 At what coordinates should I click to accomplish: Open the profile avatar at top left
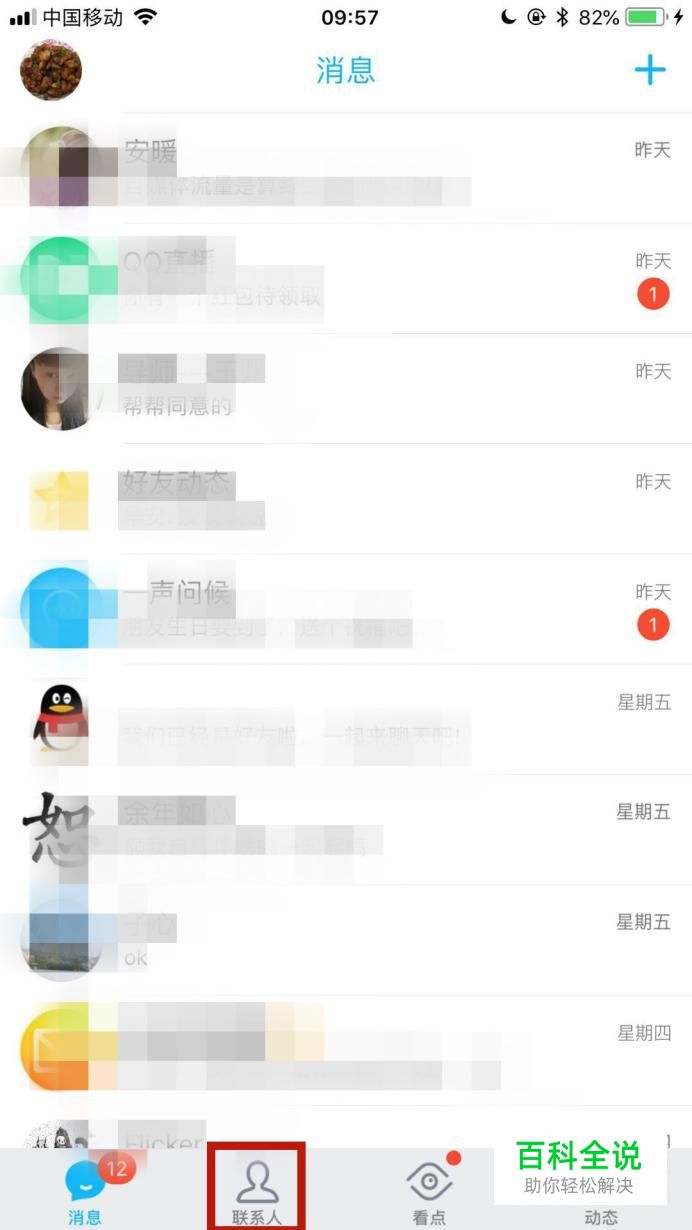51,70
